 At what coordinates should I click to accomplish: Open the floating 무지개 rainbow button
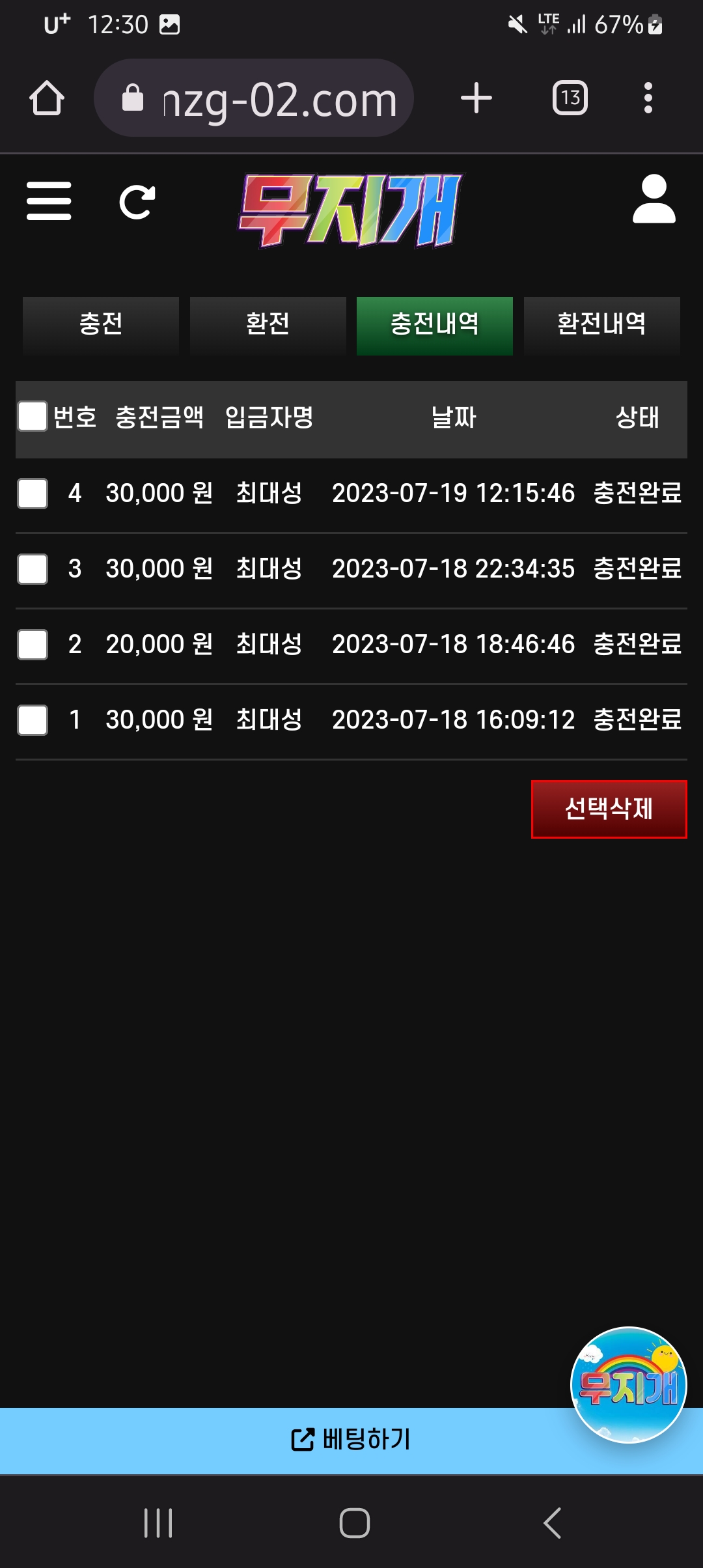[628, 1384]
